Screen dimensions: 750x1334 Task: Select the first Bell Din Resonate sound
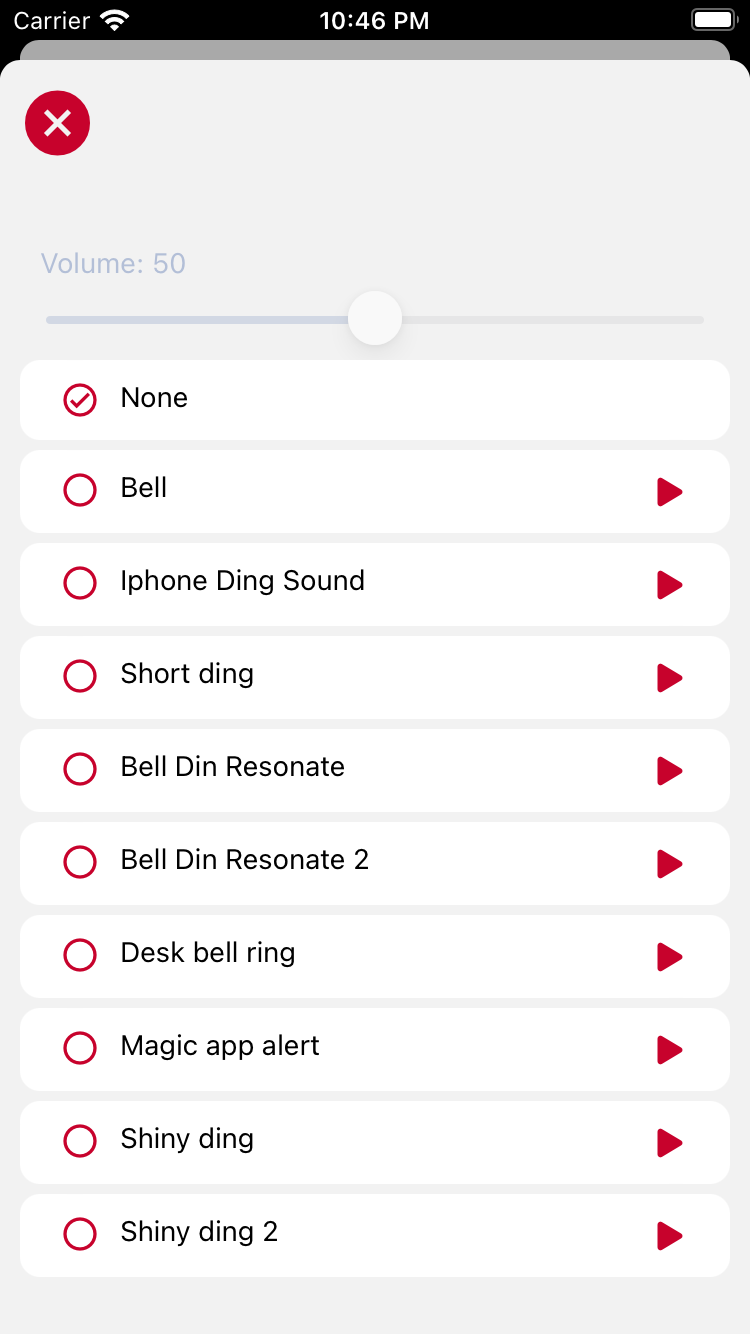pos(375,770)
